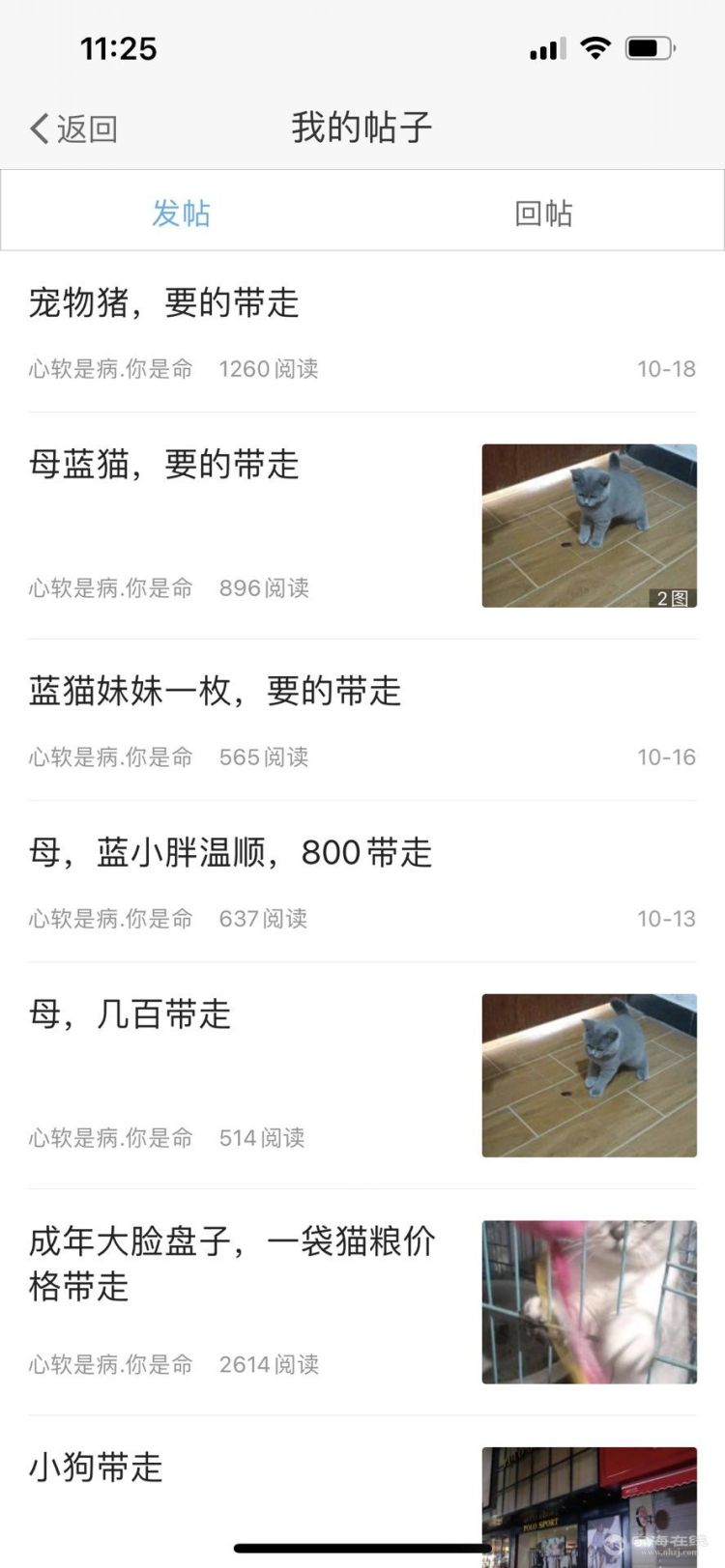Screen dimensions: 725x1568
Task: Open the post 母，几百带走
Action: click(x=130, y=1014)
